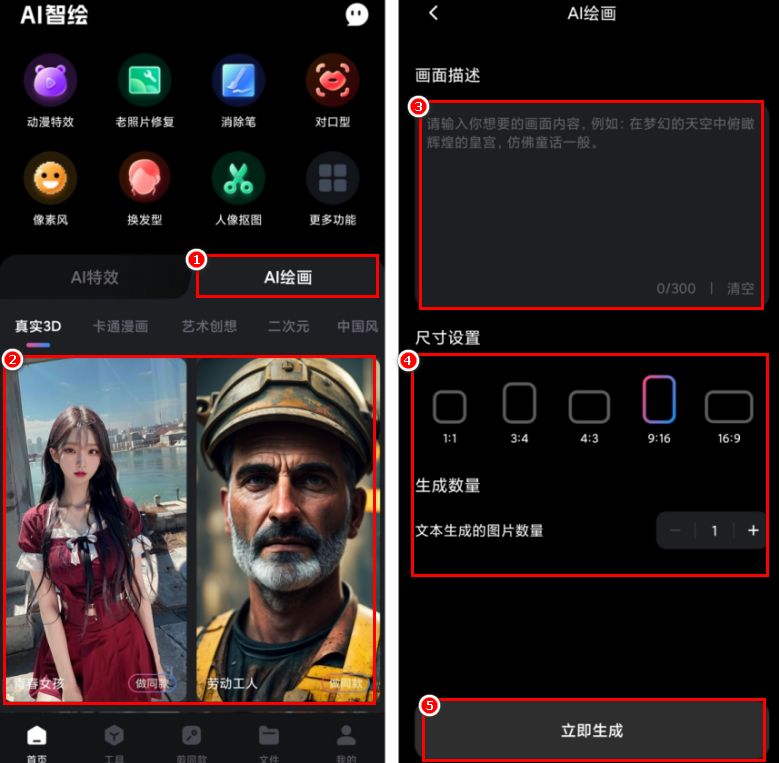Clear the description with 清空

[x=740, y=288]
